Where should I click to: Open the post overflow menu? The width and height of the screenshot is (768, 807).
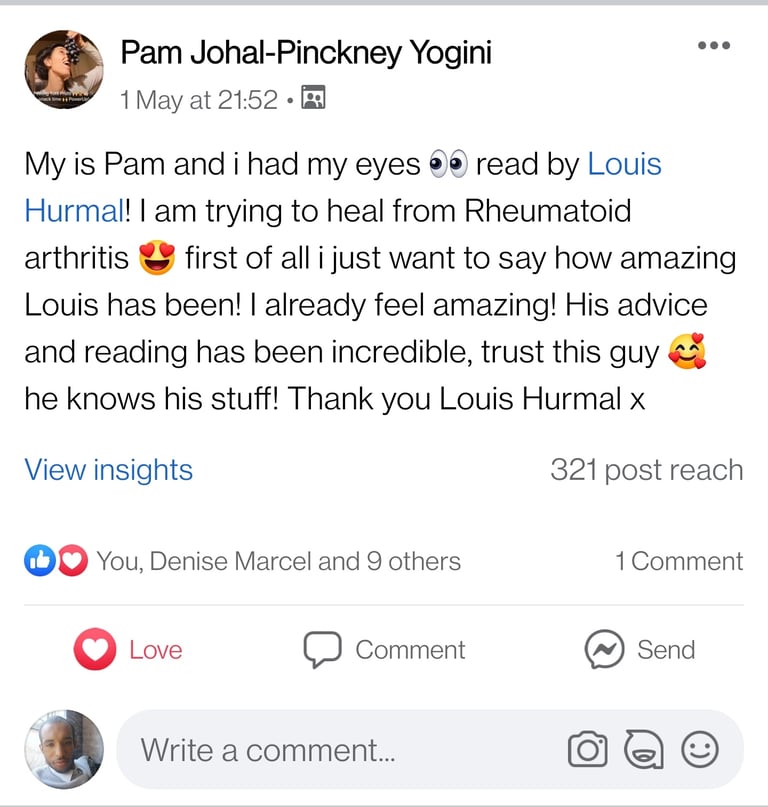coord(714,45)
